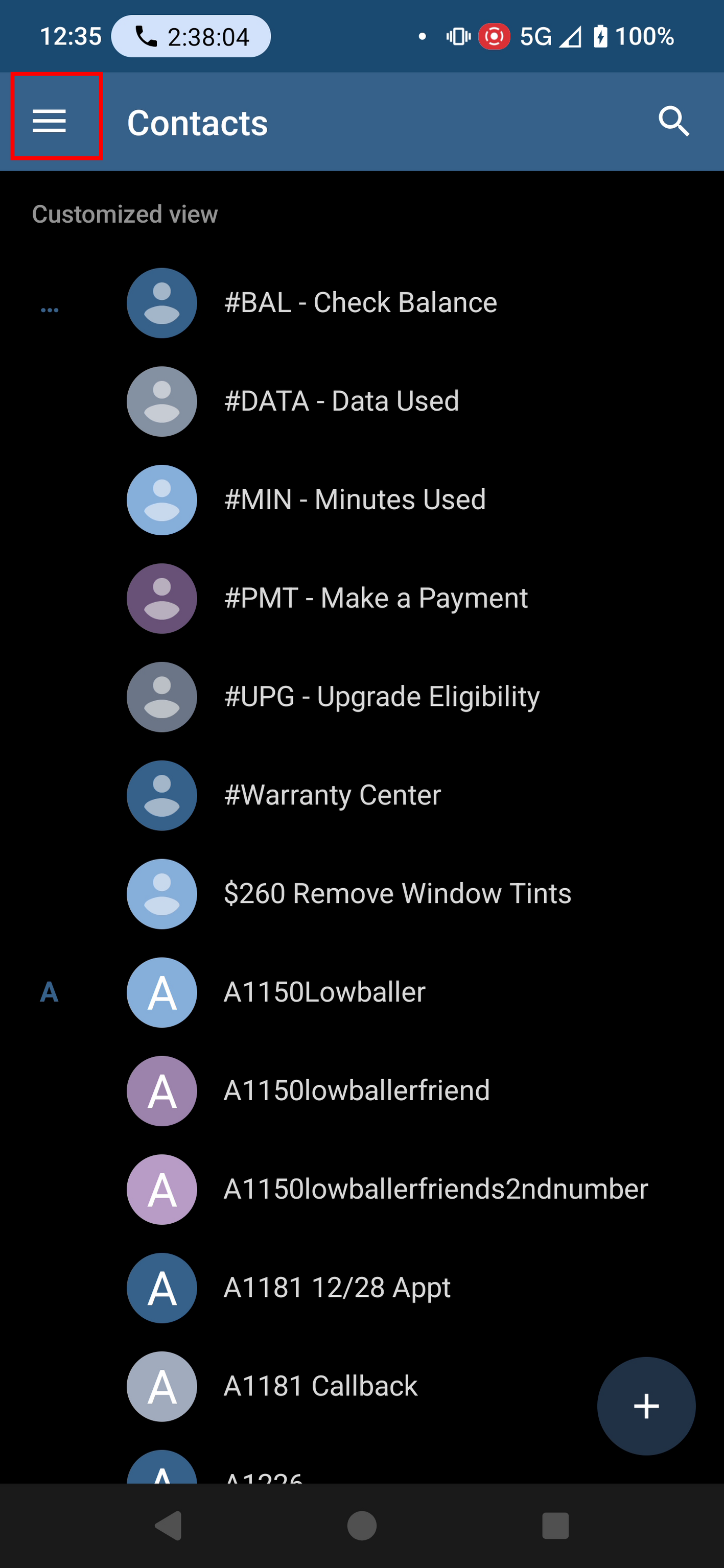
Task: Open the #DATA - Data Used contact
Action: (x=341, y=401)
